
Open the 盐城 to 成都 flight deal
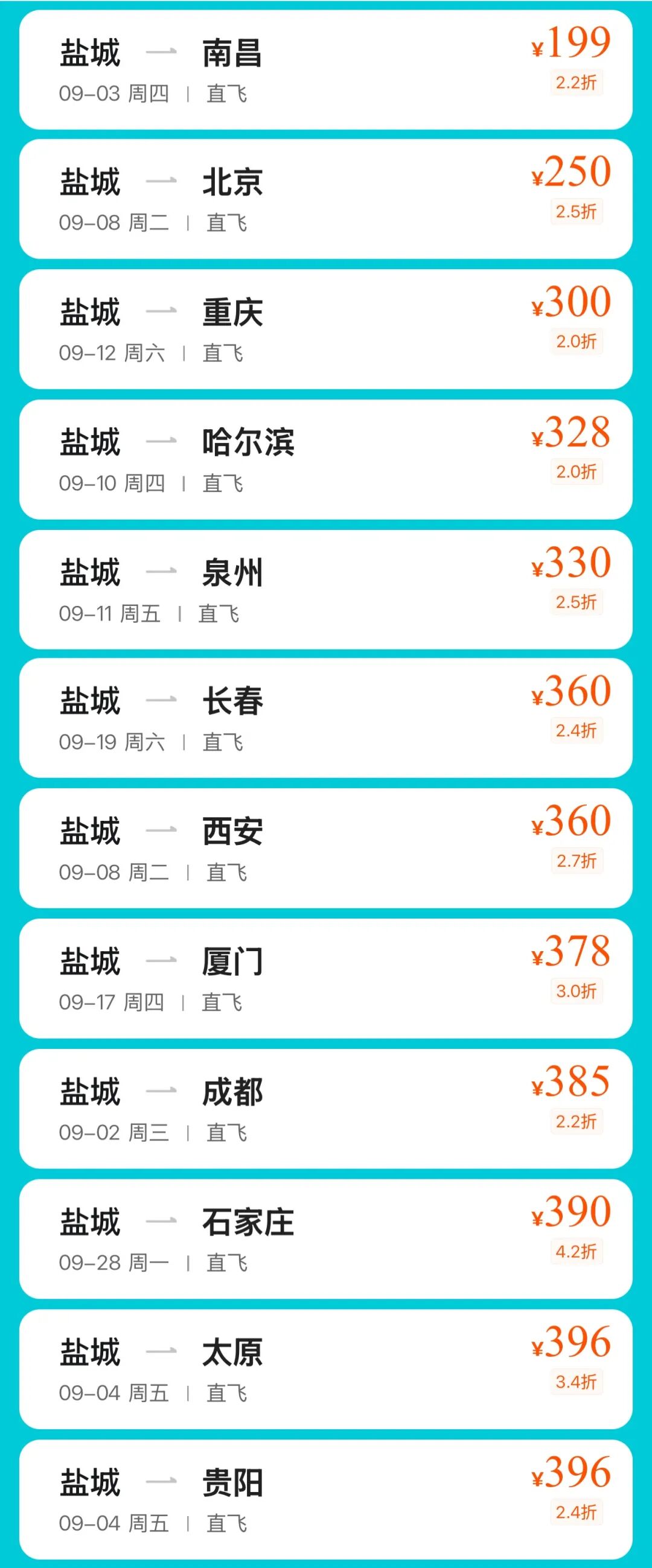(325, 1109)
